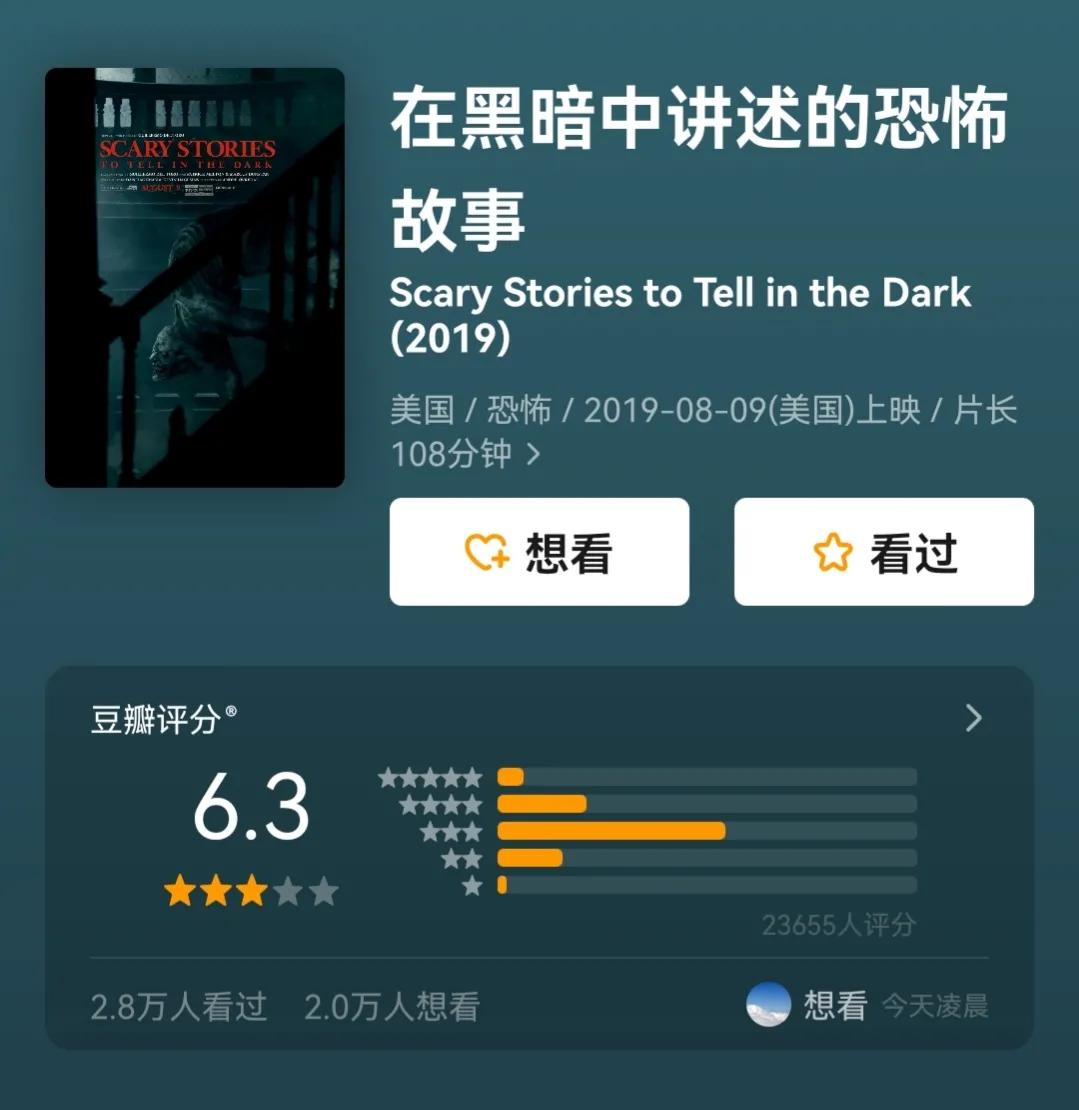Open the Scary Stories movie poster

195,278
